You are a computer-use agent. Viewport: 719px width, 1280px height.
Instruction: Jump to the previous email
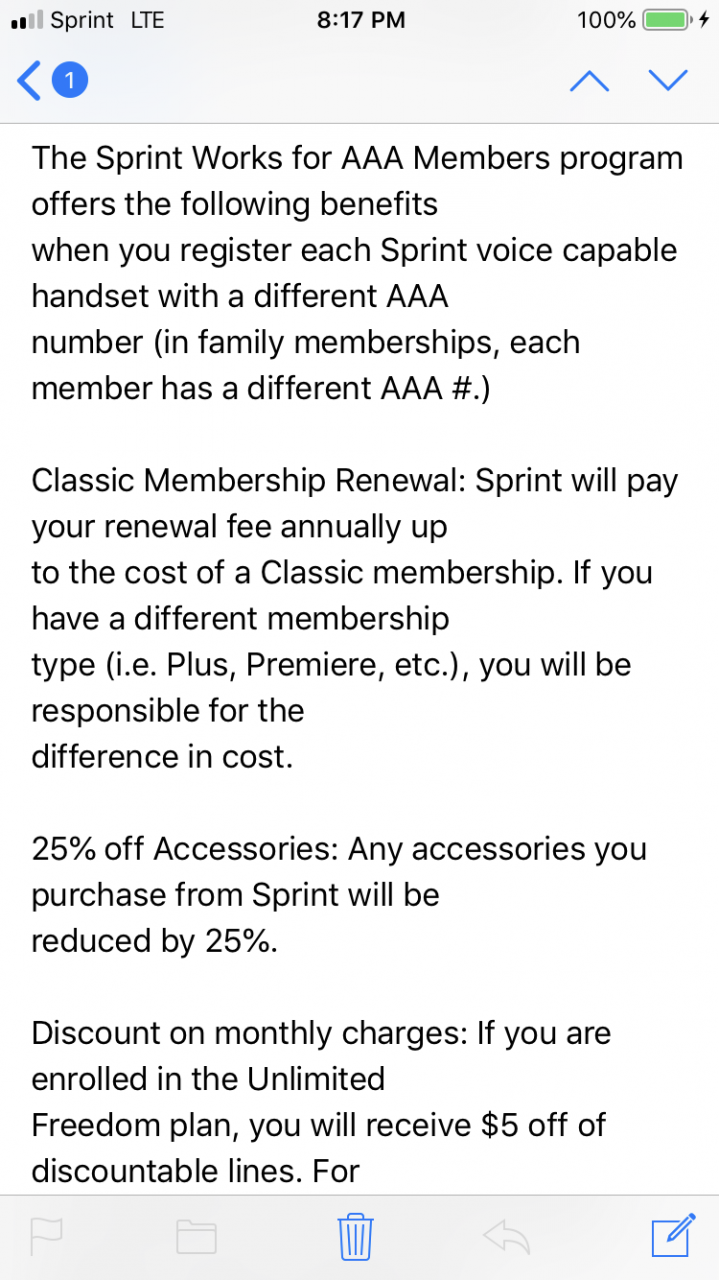click(589, 81)
